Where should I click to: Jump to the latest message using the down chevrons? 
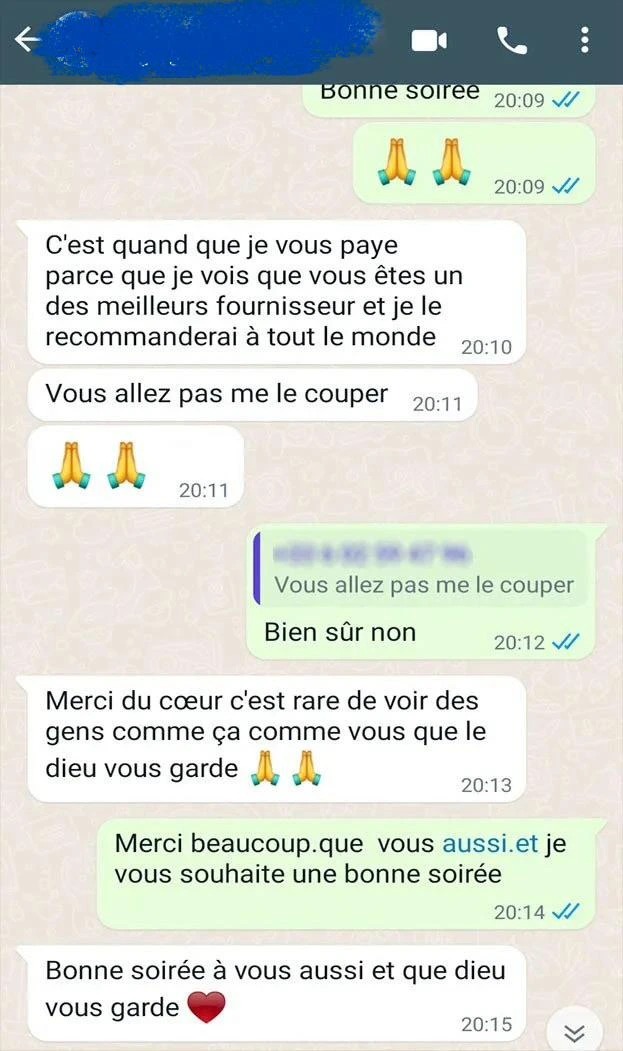click(573, 1032)
